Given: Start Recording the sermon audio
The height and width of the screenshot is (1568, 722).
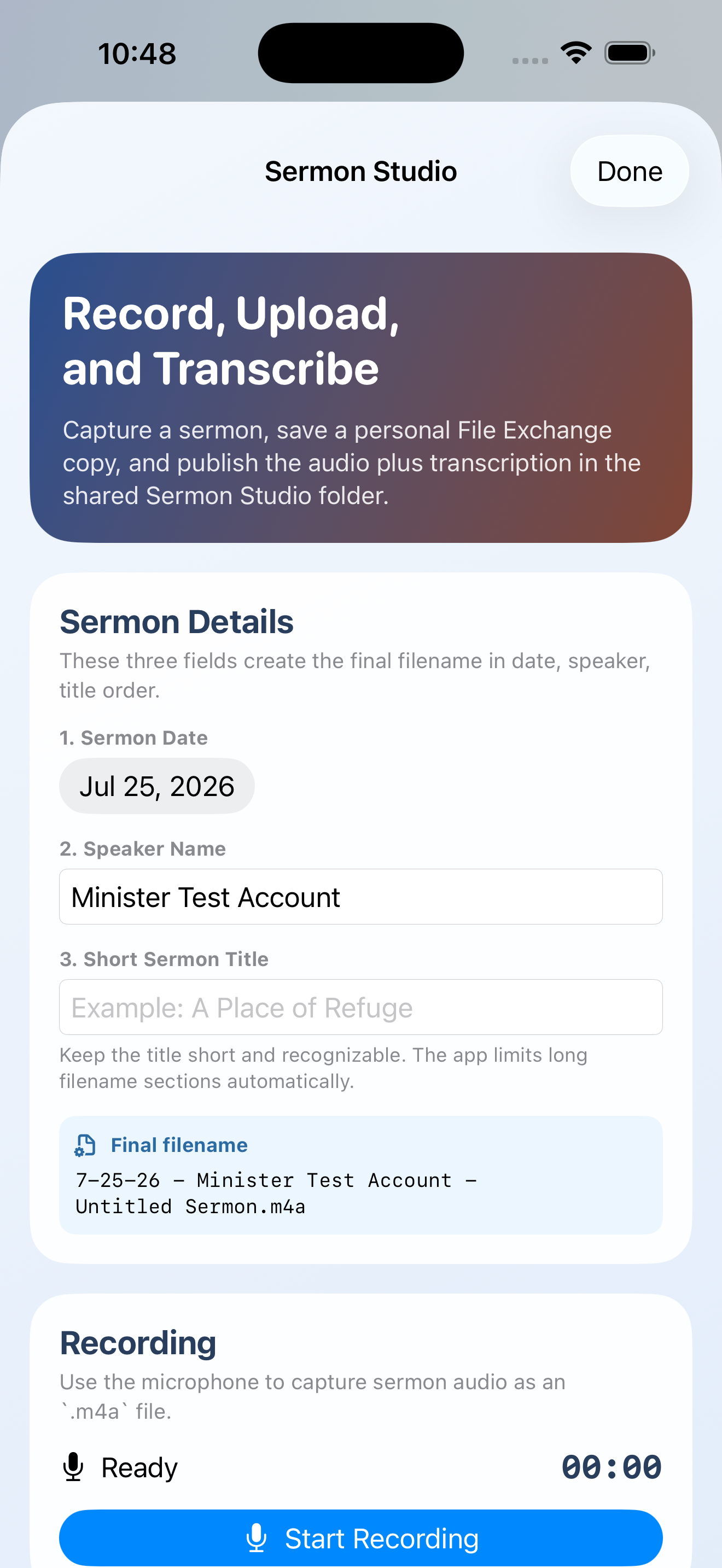Looking at the screenshot, I should click(x=360, y=1537).
